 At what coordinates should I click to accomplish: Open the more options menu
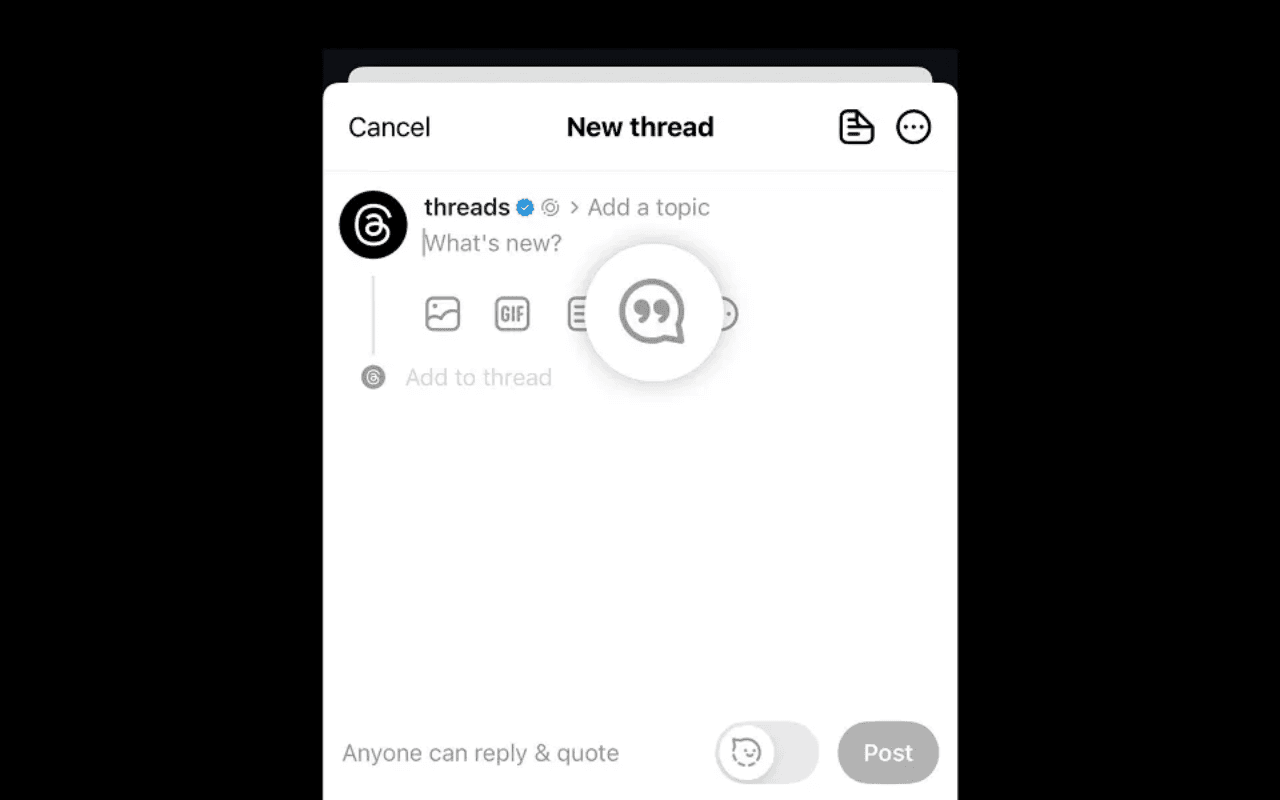point(913,127)
